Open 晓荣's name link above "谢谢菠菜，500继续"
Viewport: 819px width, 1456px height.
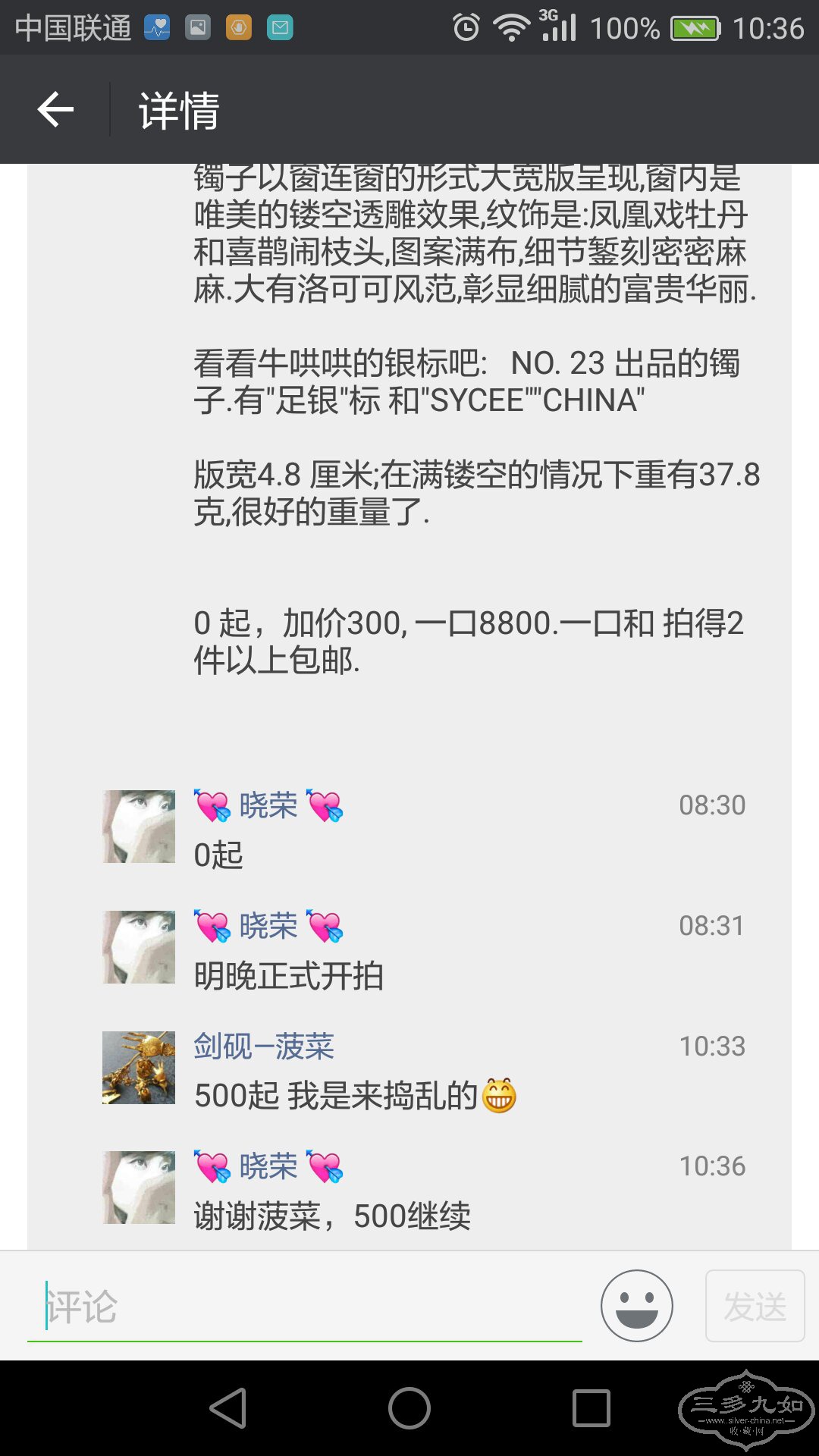(268, 1166)
